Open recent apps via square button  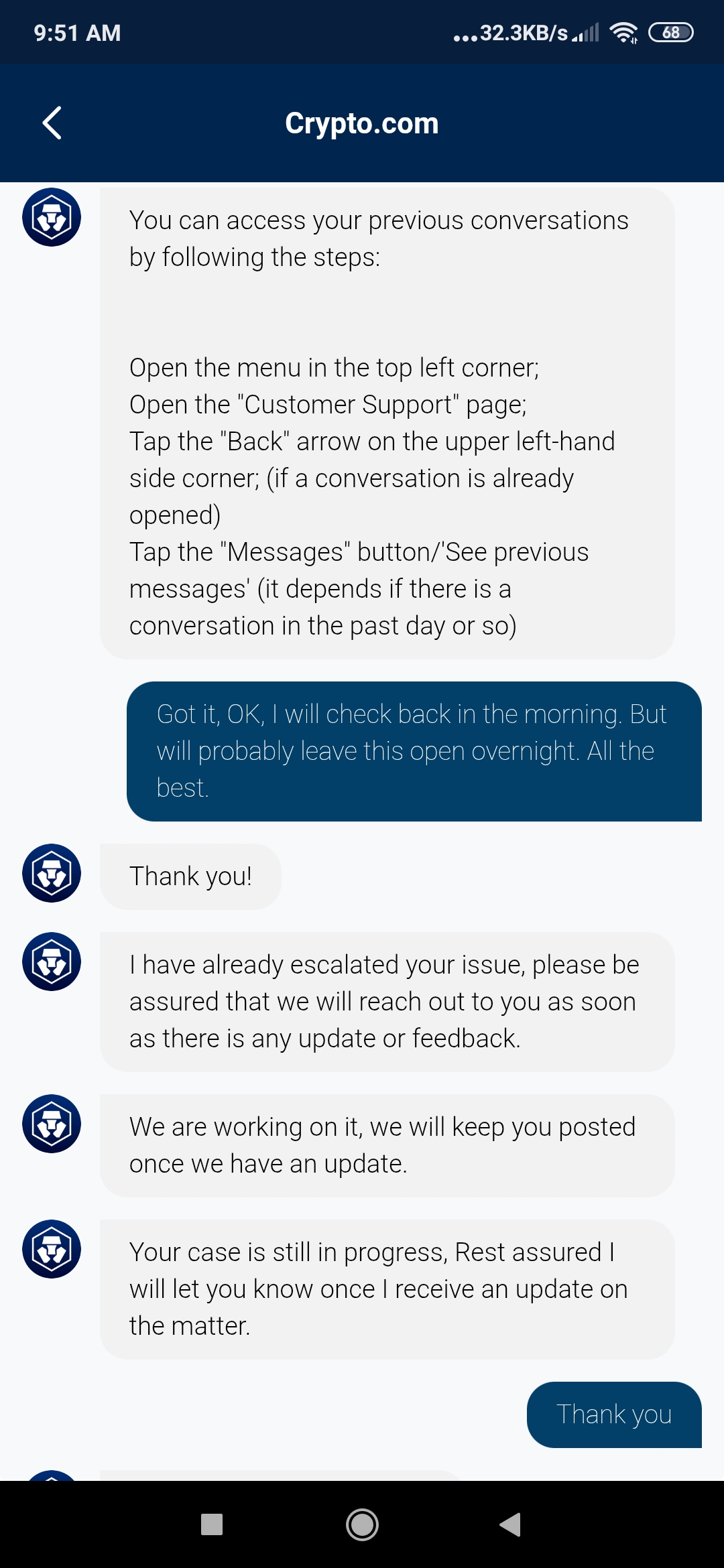pos(212,1524)
